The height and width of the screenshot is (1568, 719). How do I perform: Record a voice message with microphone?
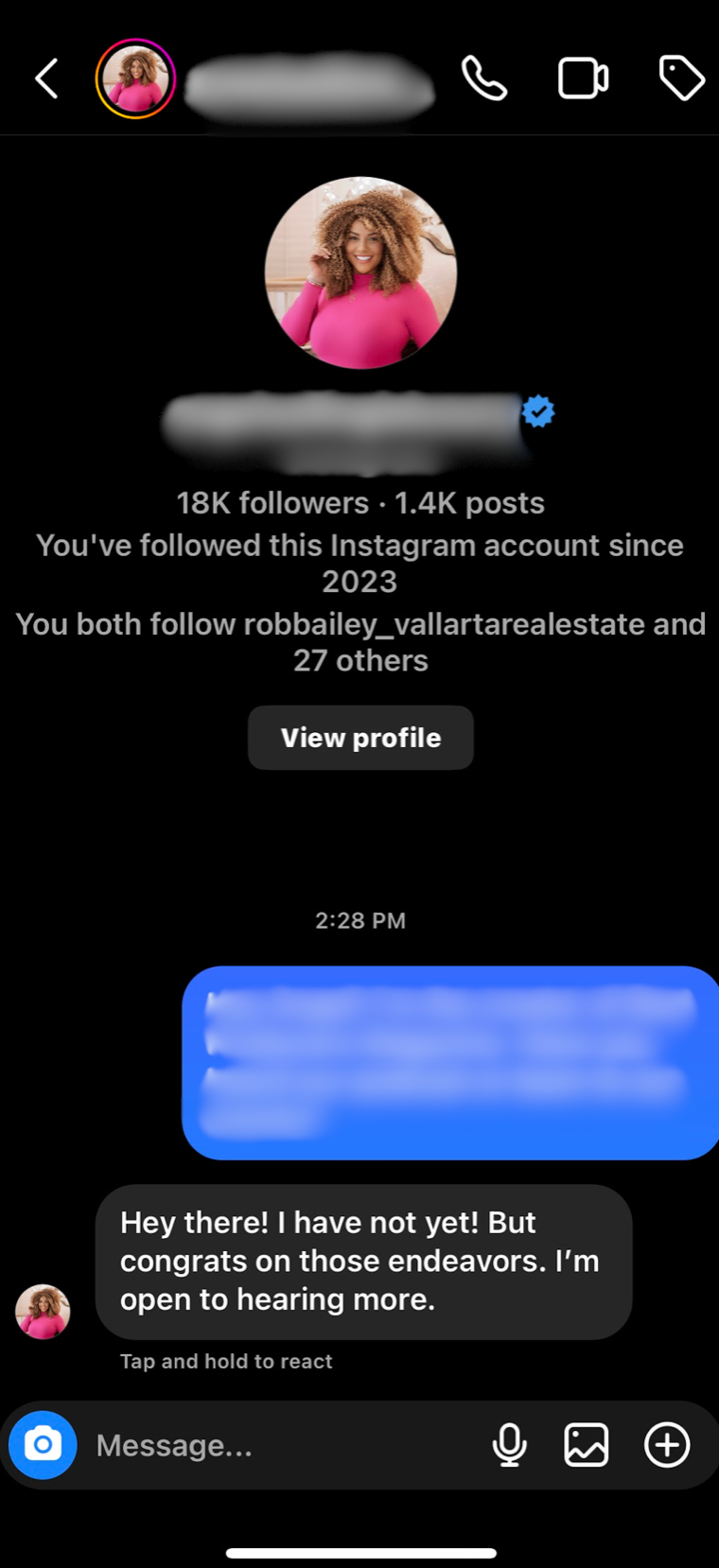pyautogui.click(x=509, y=1445)
